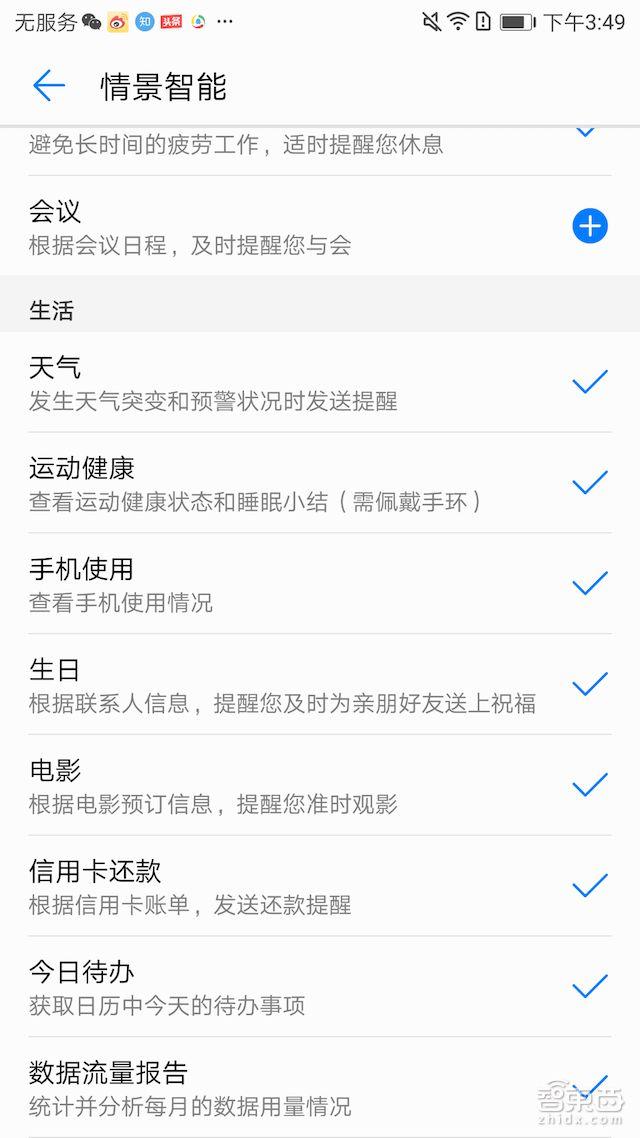Toggle 数据流量报告 checkmark

(x=590, y=1086)
